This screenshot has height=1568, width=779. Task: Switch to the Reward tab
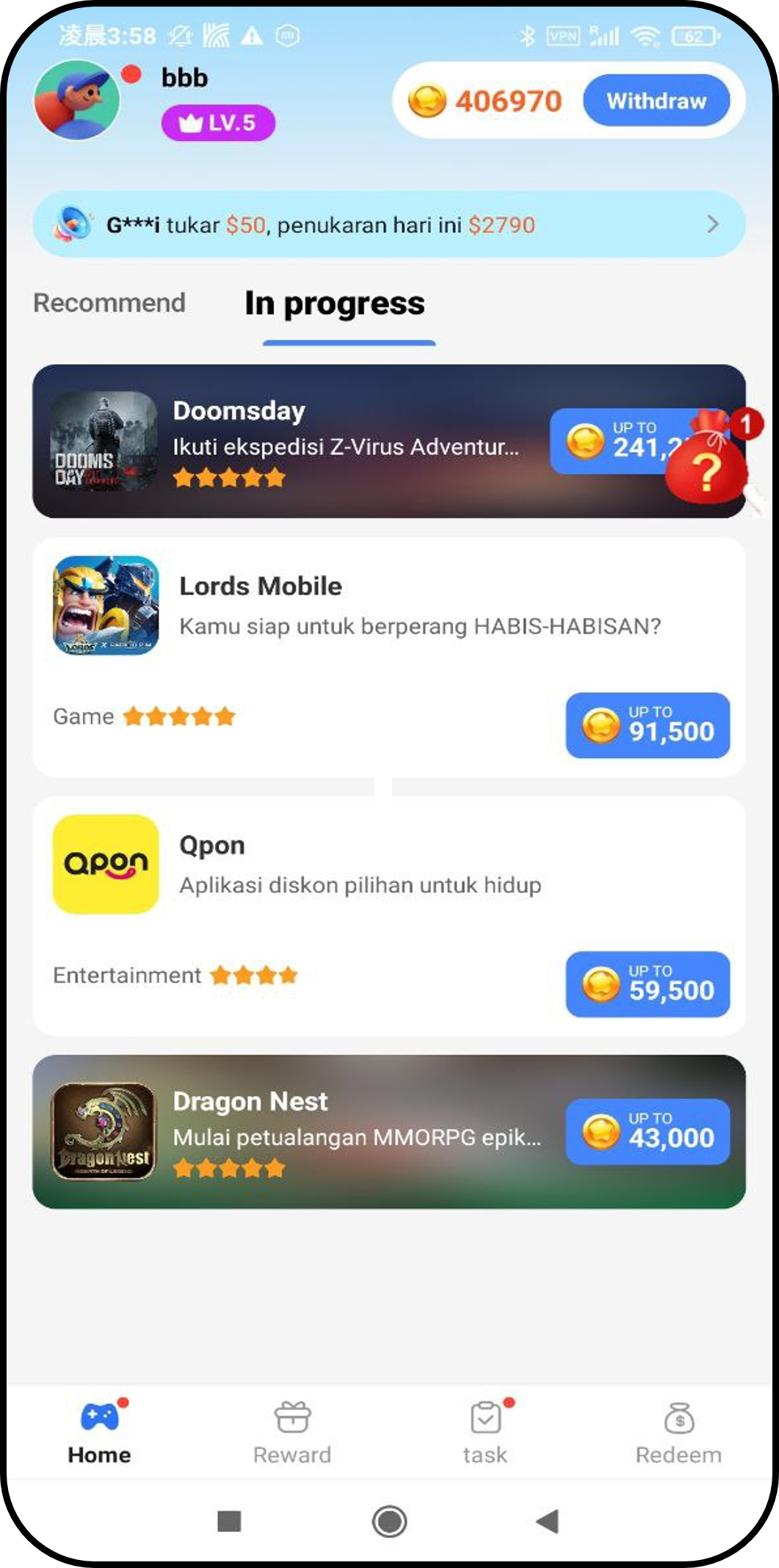pos(292,1433)
